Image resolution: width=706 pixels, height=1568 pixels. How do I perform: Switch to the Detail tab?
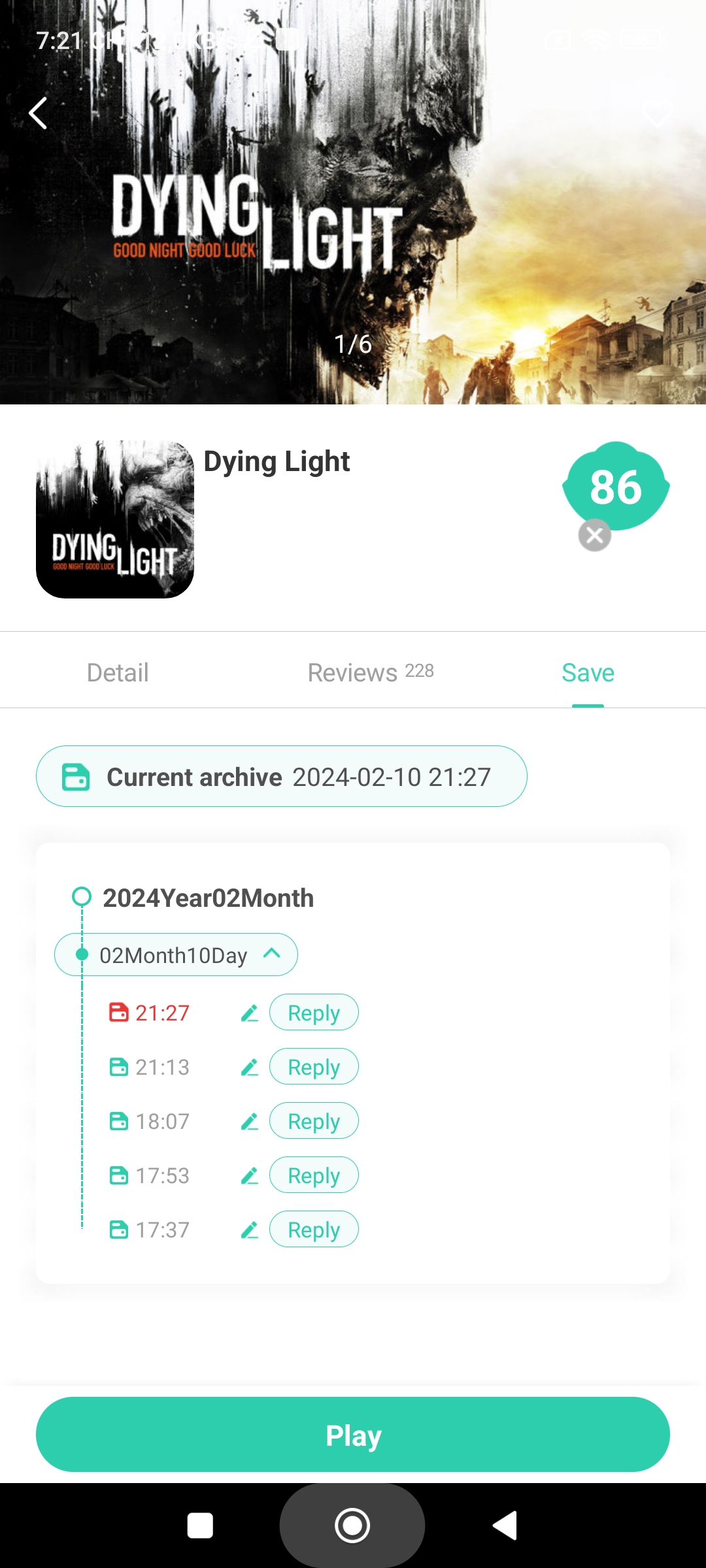[x=118, y=672]
